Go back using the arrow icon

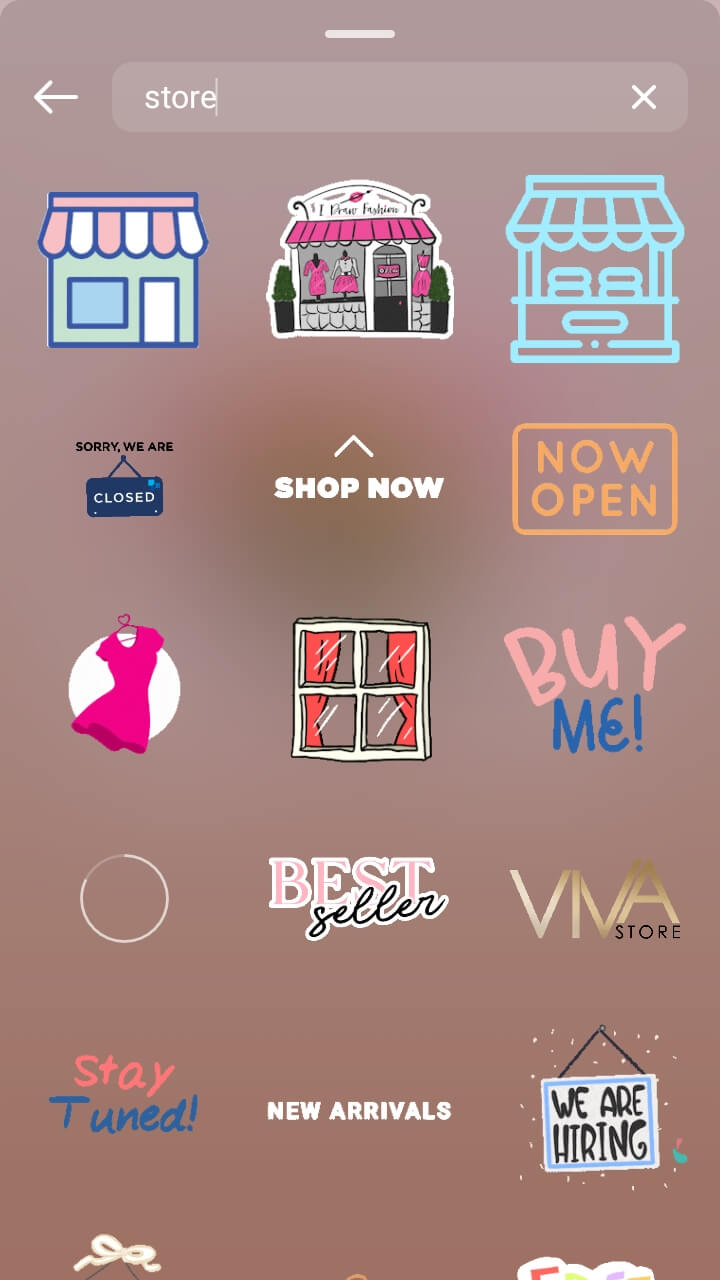click(56, 97)
